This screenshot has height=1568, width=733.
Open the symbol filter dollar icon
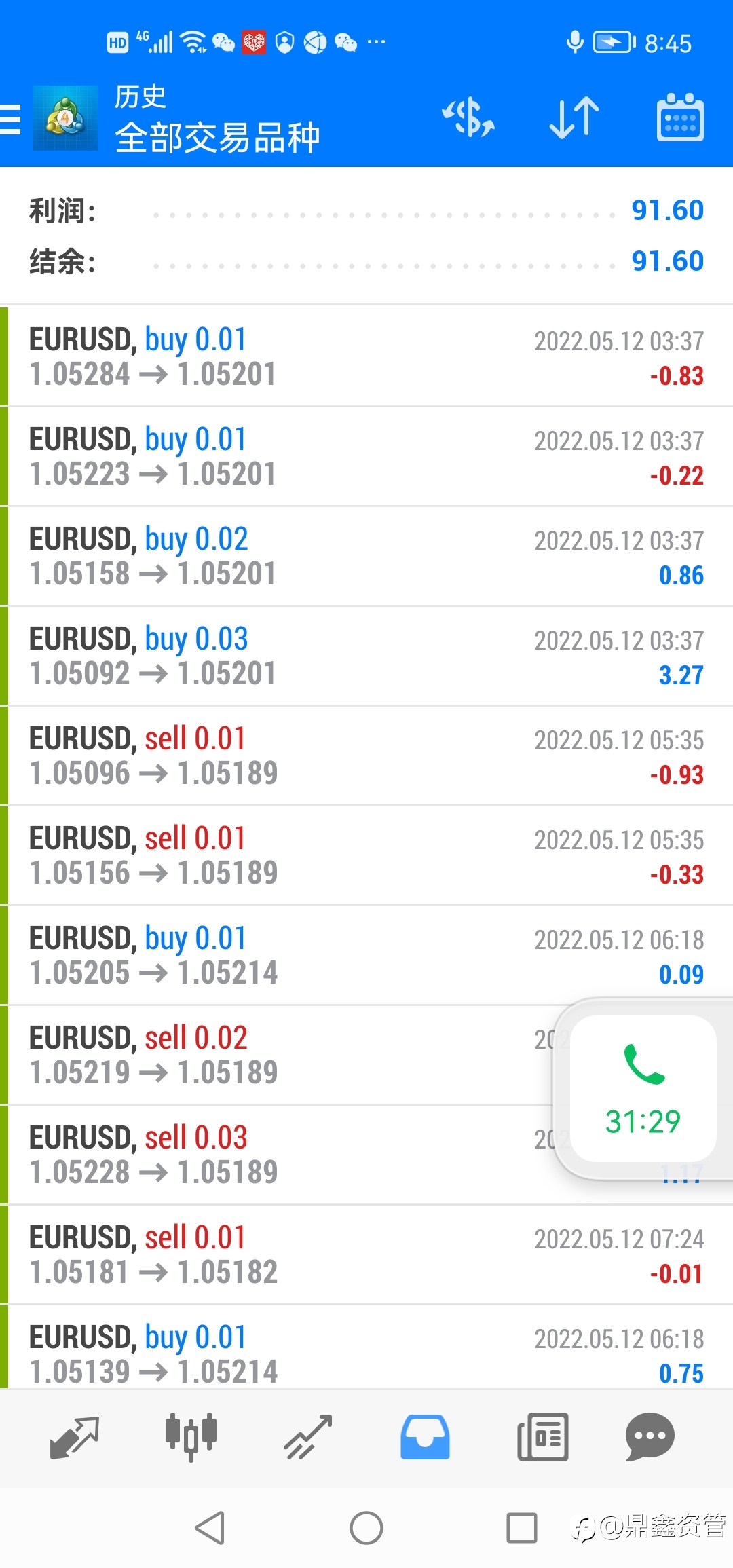[468, 117]
